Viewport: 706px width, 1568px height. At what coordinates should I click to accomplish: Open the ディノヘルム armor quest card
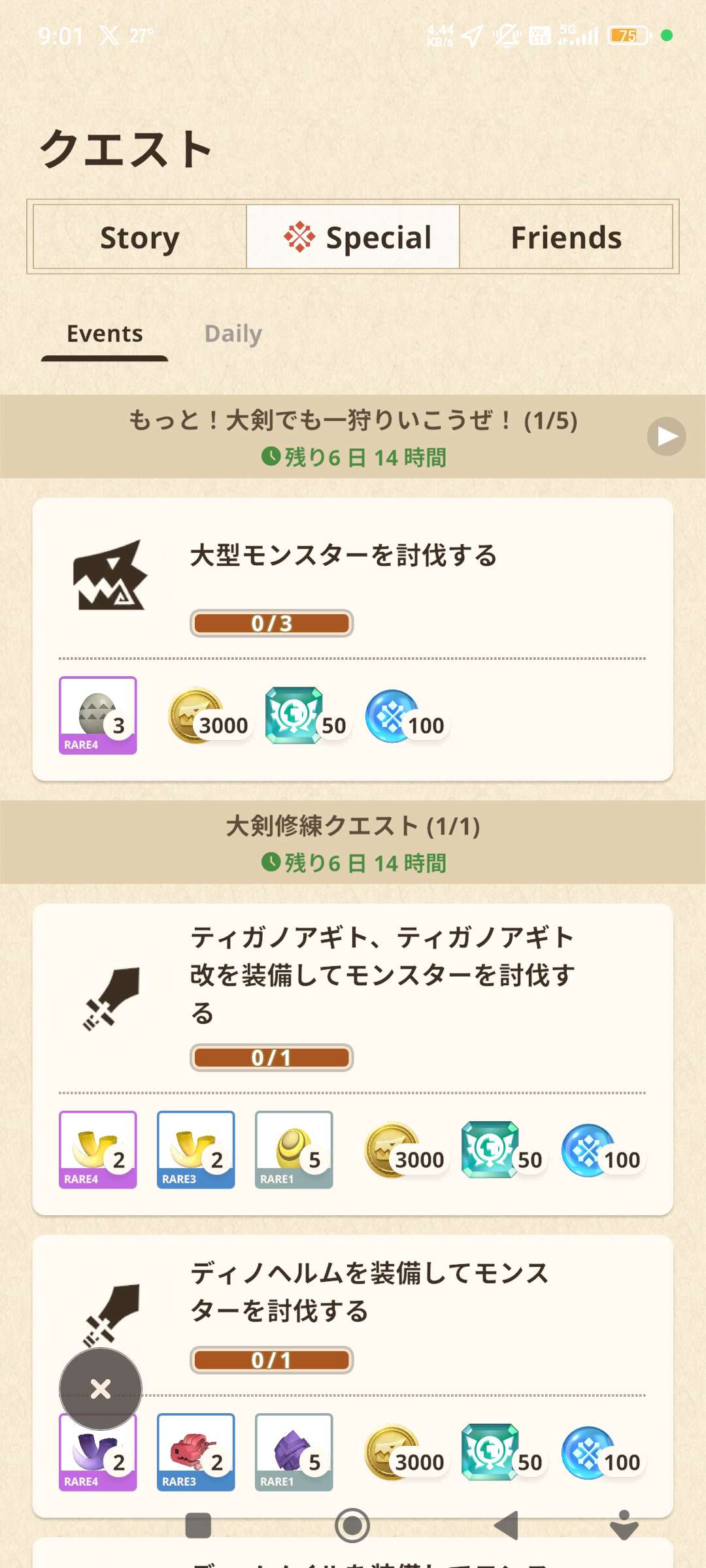[366, 1313]
